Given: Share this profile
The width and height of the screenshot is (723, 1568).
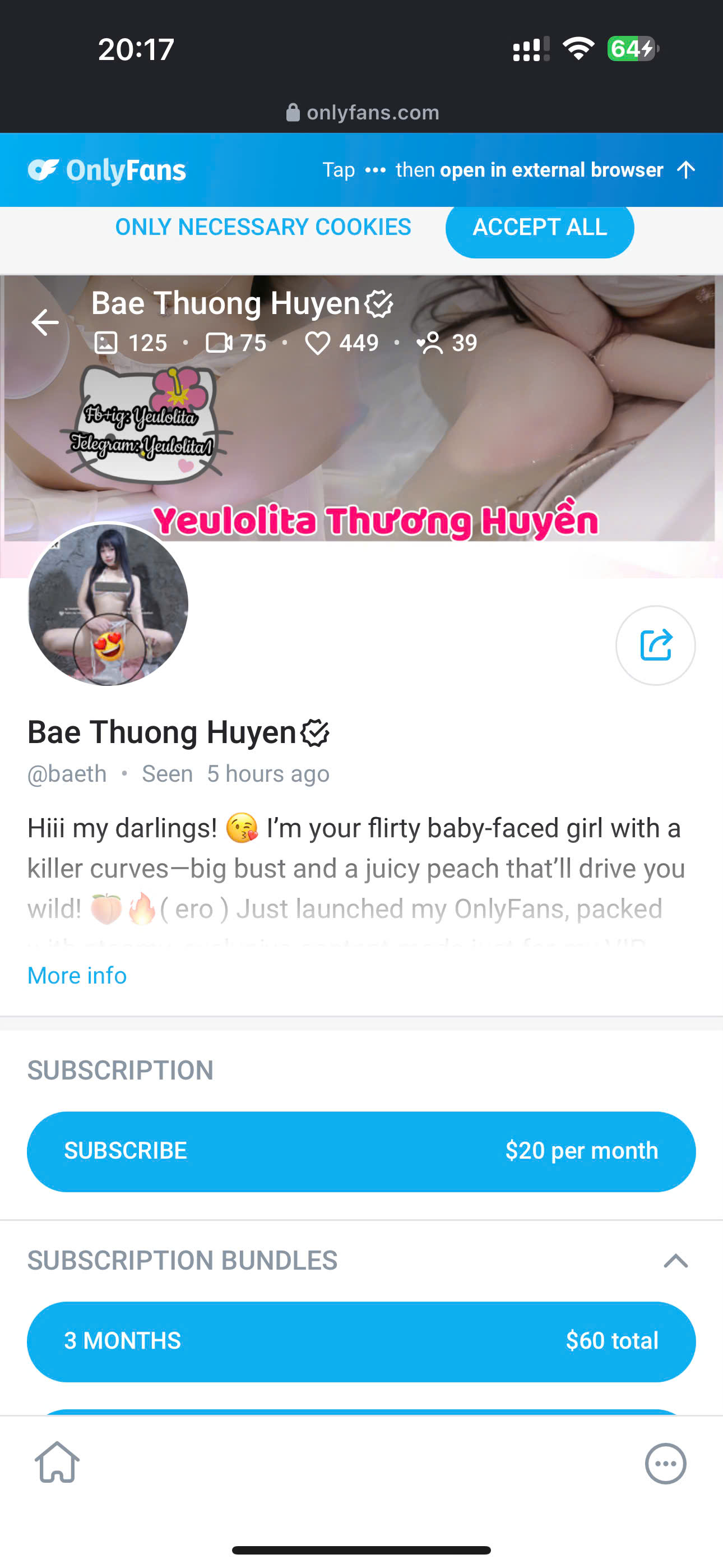Looking at the screenshot, I should (655, 645).
